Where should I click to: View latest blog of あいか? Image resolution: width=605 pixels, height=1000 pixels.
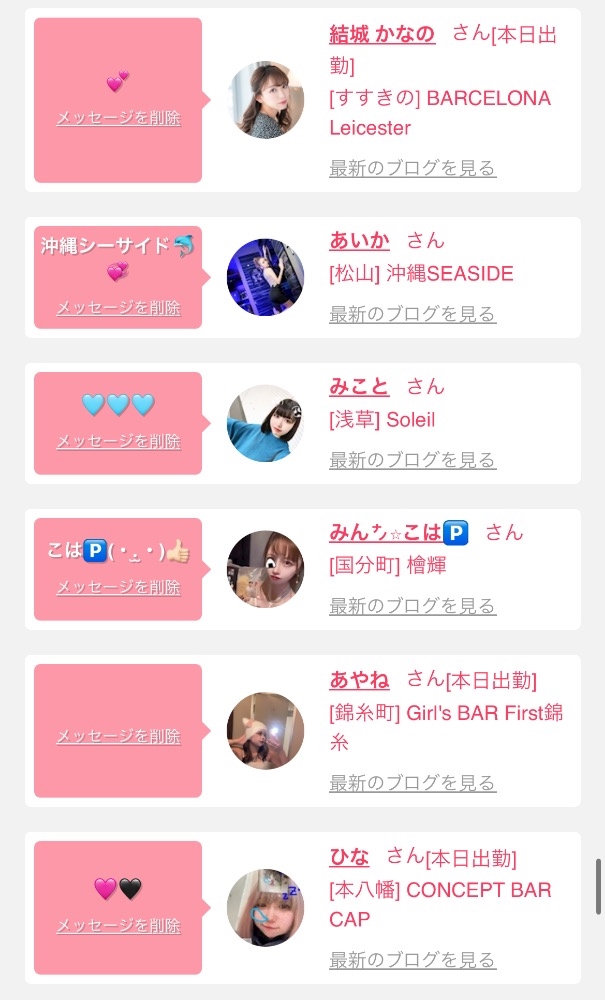tap(412, 314)
